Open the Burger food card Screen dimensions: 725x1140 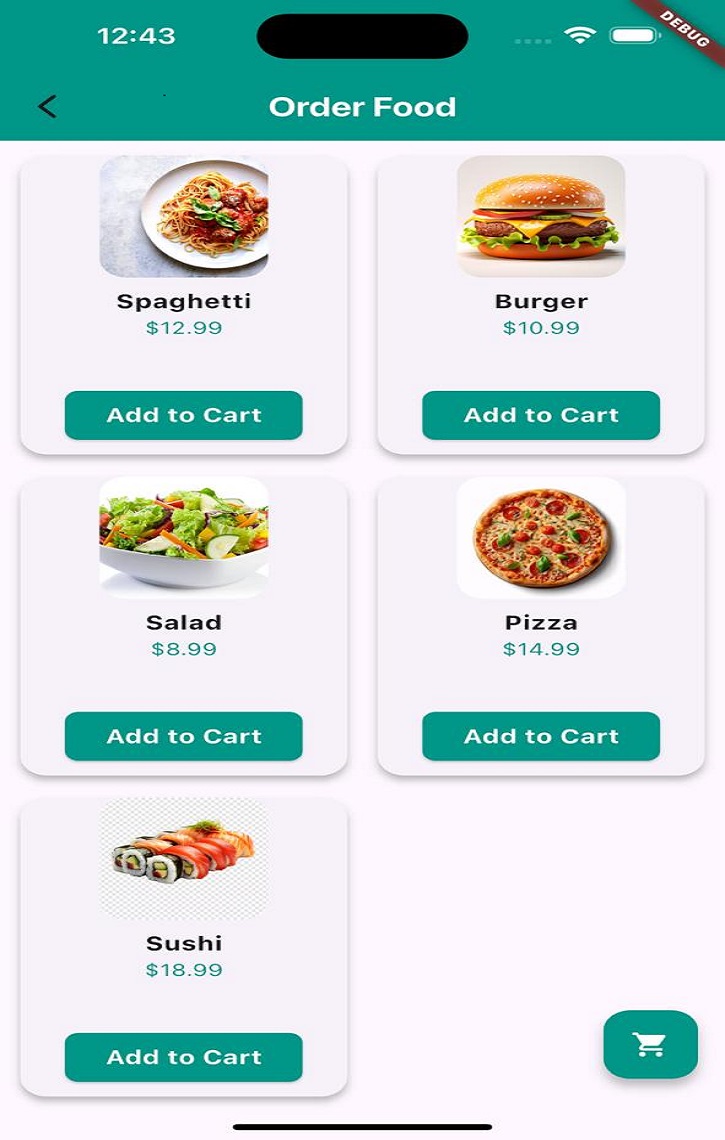tap(541, 250)
